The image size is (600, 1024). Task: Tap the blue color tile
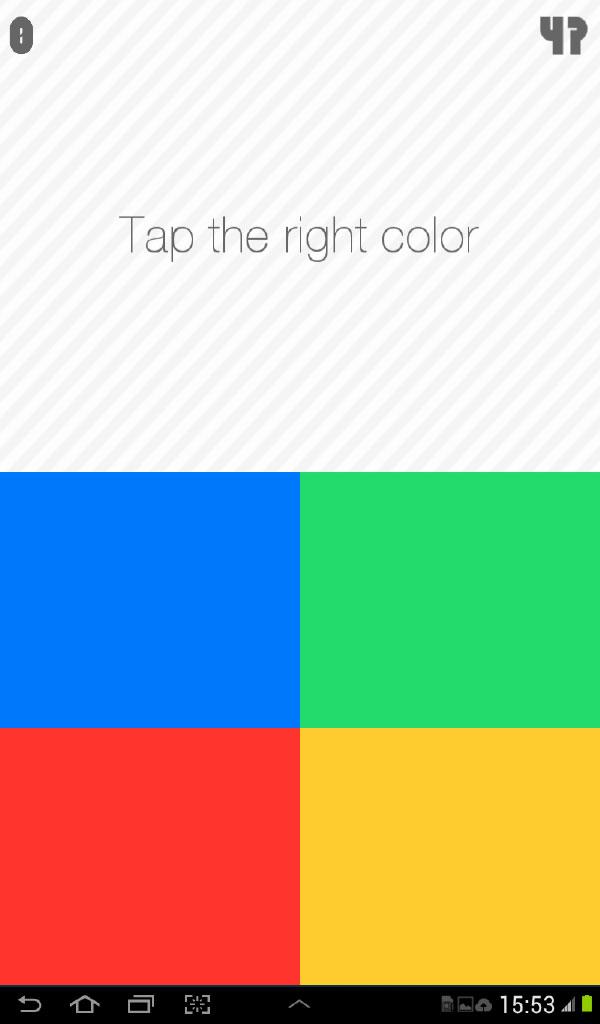[150, 600]
